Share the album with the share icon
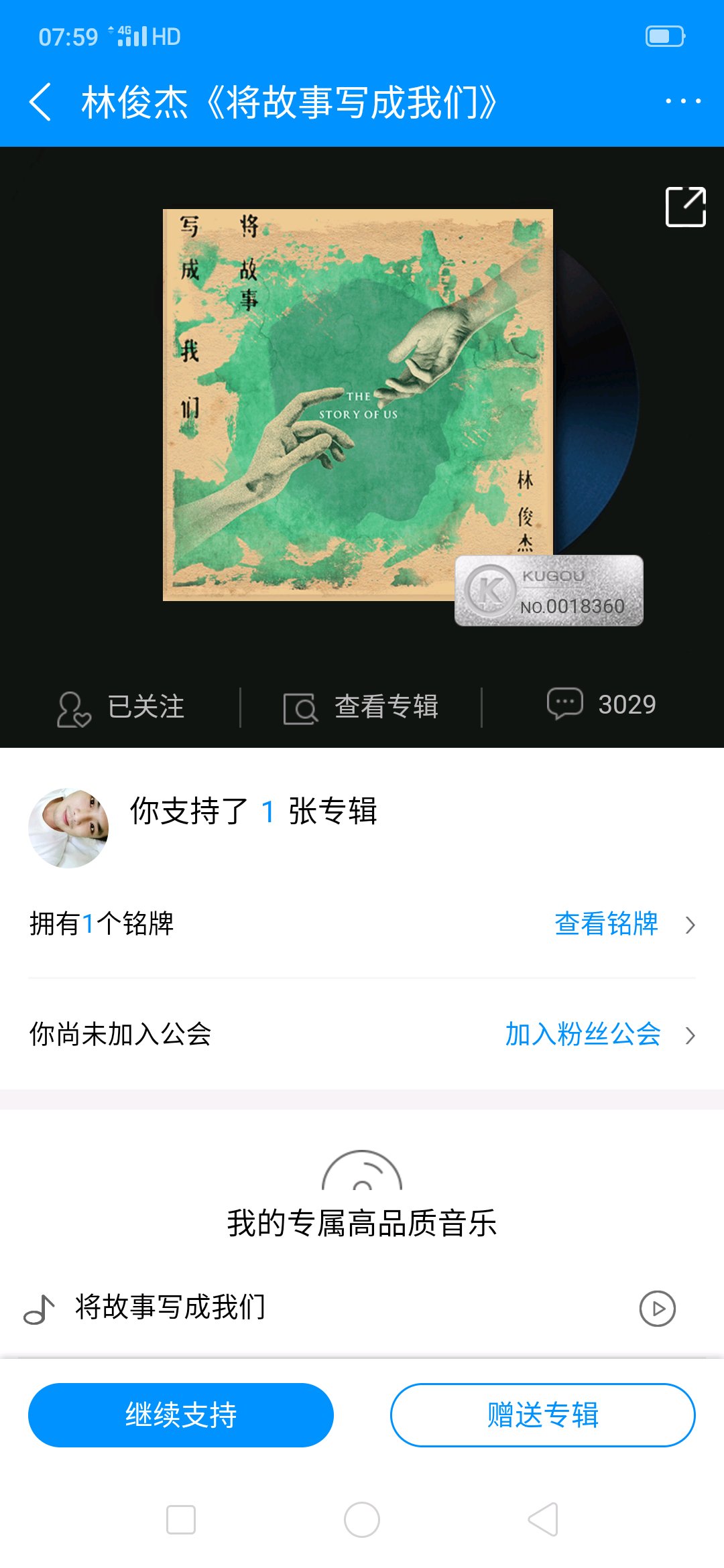 [x=685, y=207]
